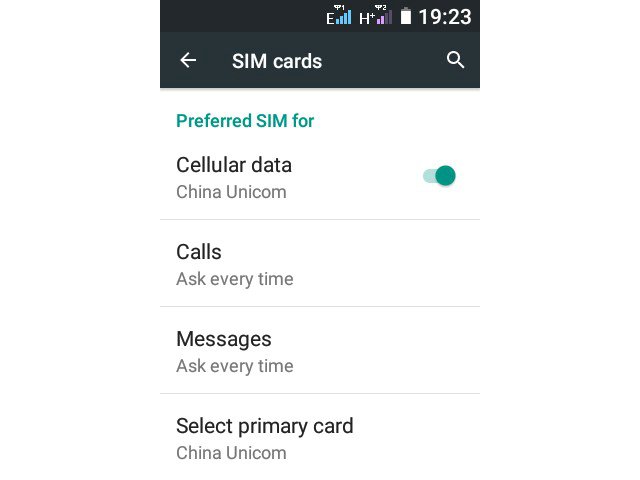Open the Calls preferred SIM setting

319,264
